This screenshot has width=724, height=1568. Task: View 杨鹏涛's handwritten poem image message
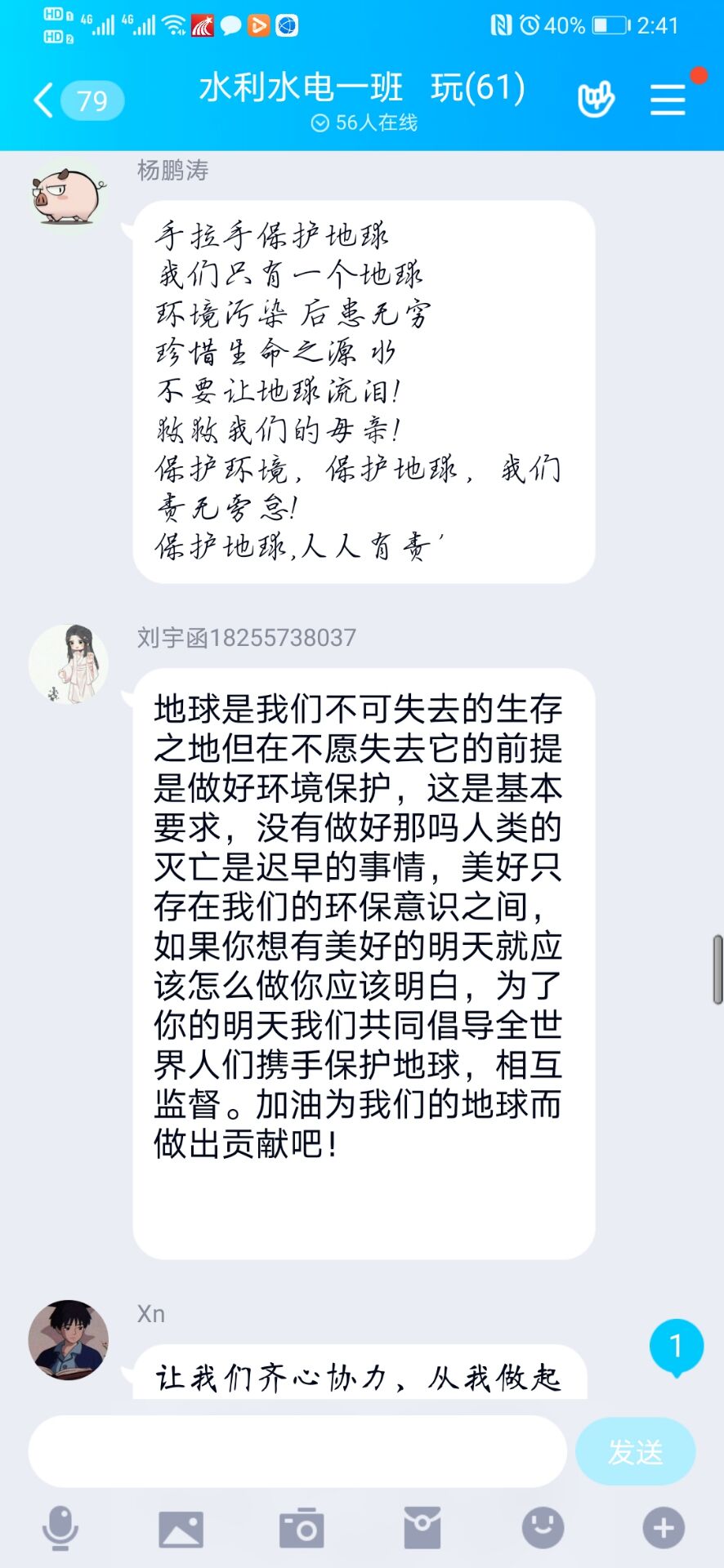[364, 392]
